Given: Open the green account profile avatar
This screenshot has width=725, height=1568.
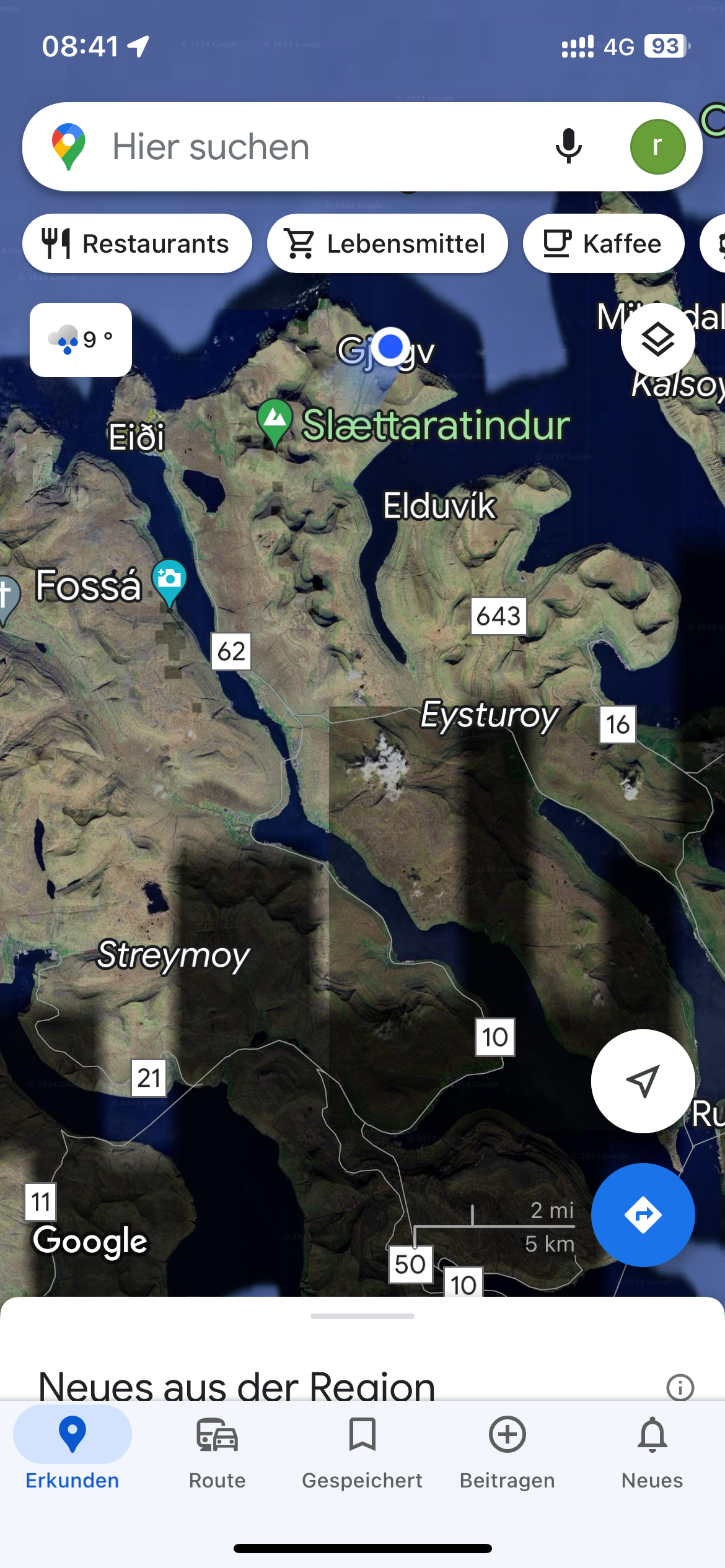Looking at the screenshot, I should point(657,147).
